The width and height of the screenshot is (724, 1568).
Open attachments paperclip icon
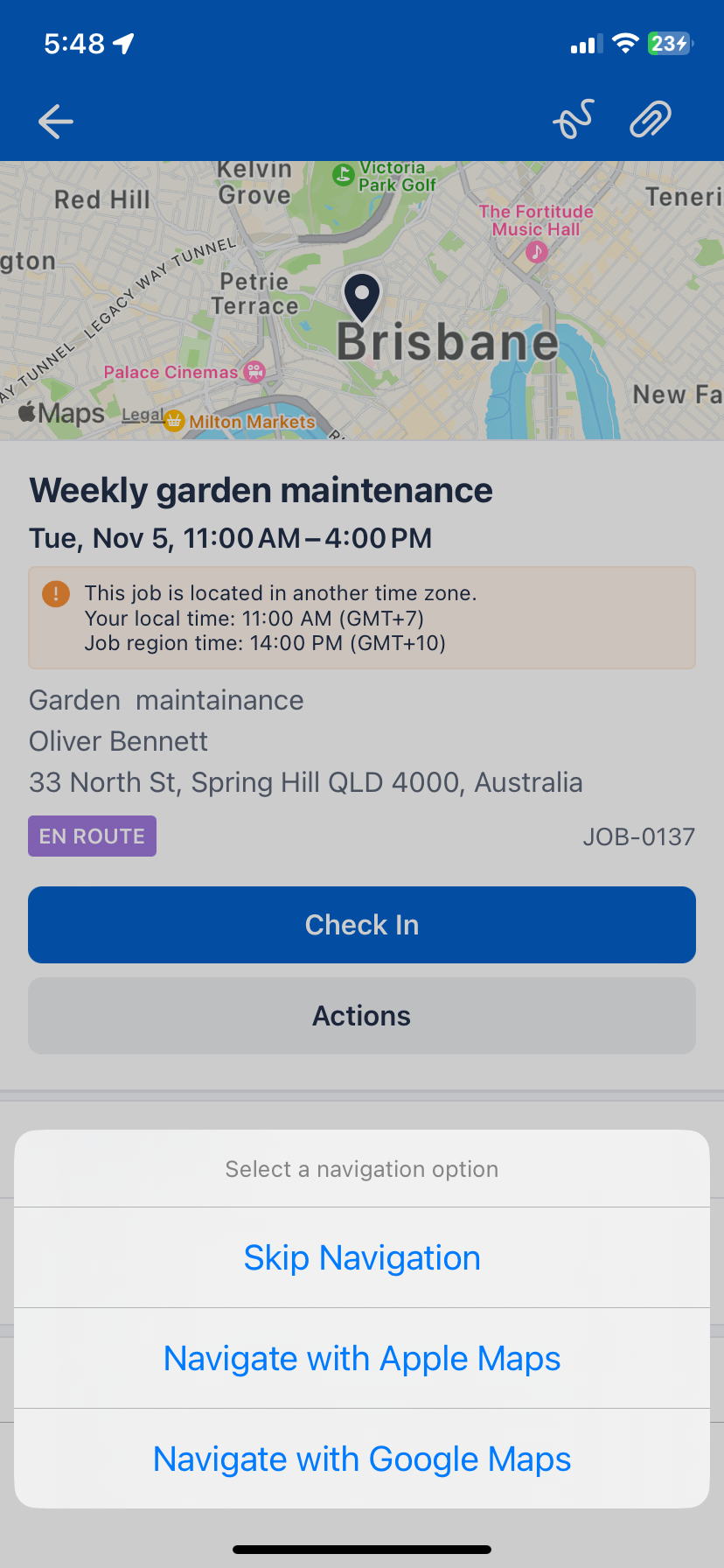(x=651, y=120)
